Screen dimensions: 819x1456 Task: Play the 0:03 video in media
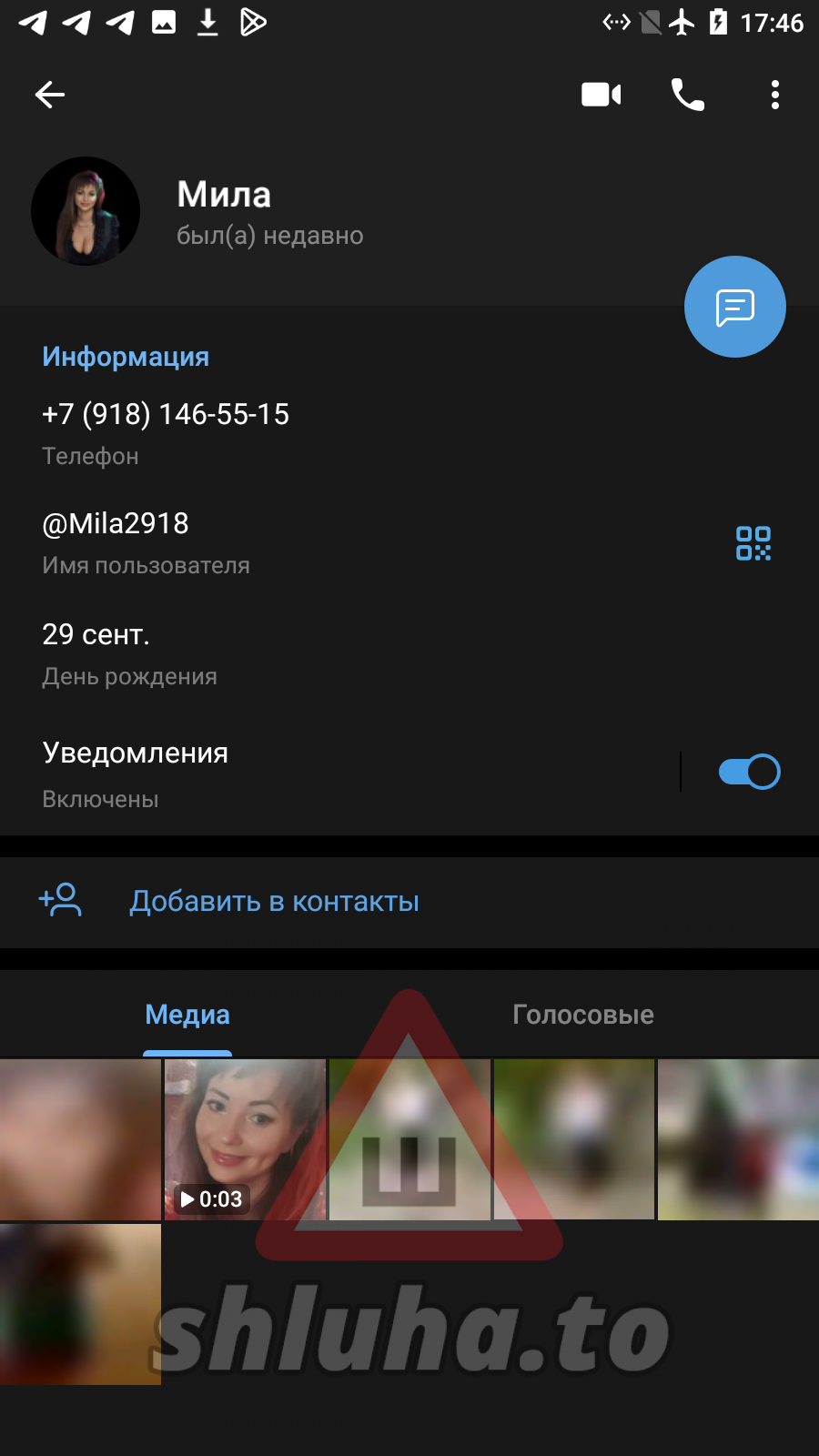coord(245,1139)
